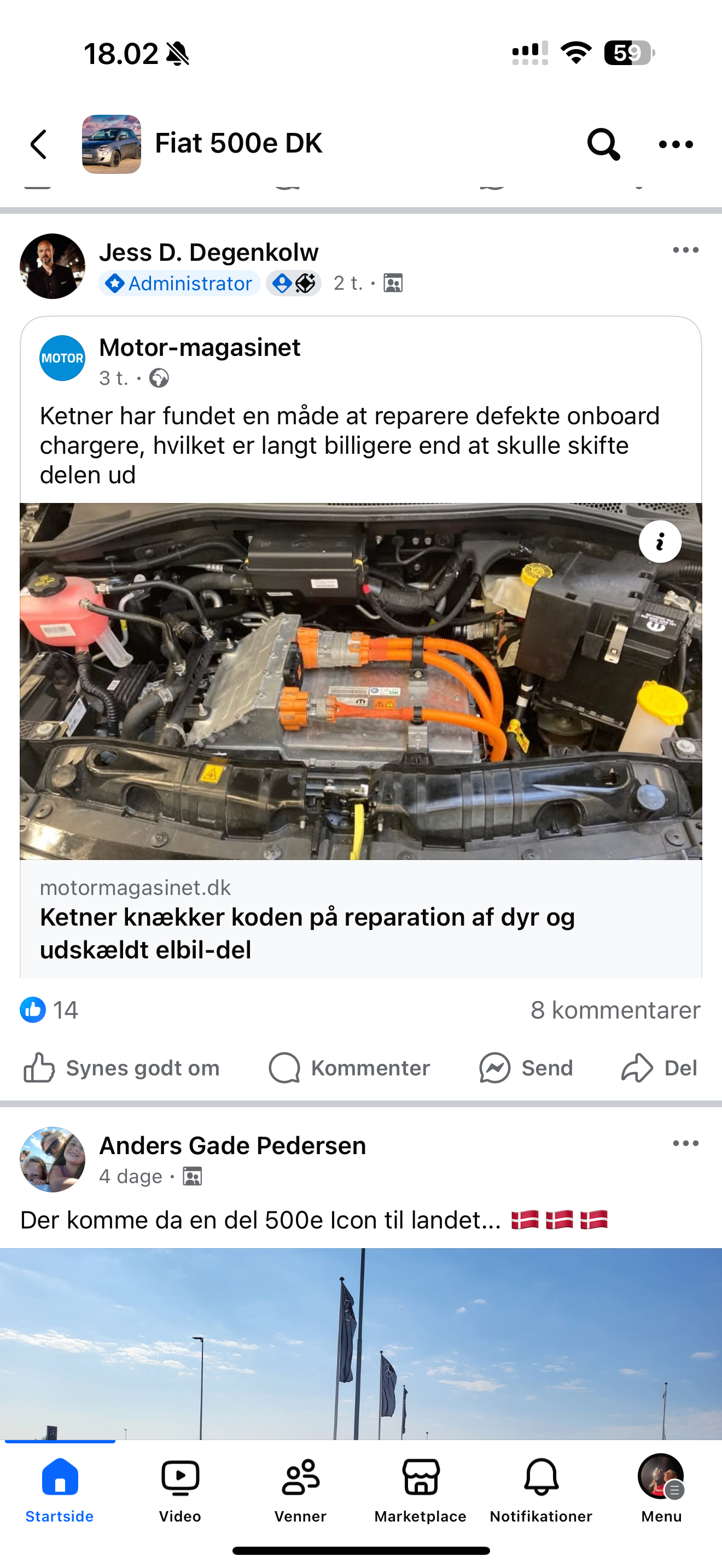View the 14 reactions on the post

click(50, 1010)
